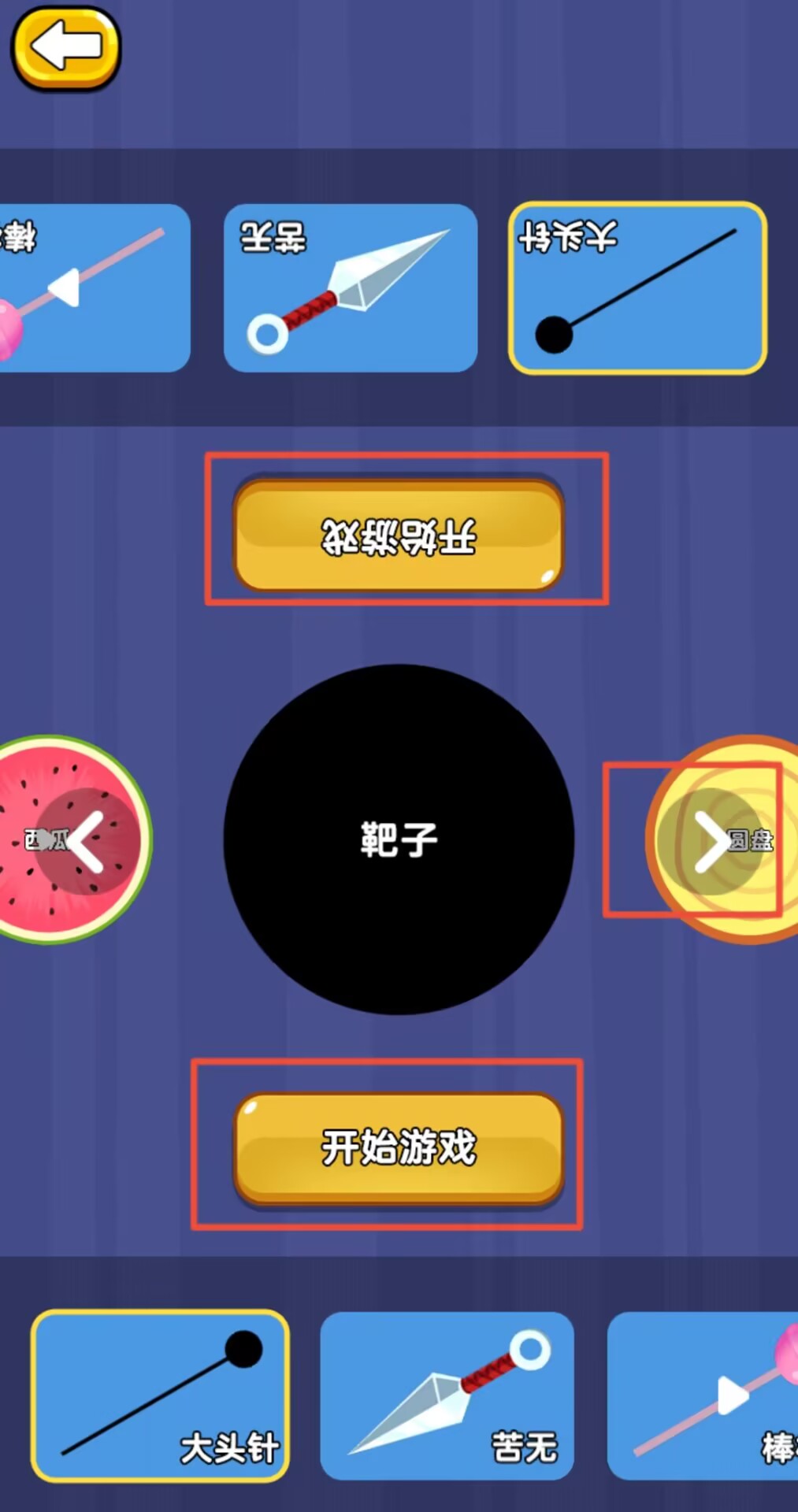Show next target with right chevron
Screen dimensions: 798x1512
pos(711,841)
